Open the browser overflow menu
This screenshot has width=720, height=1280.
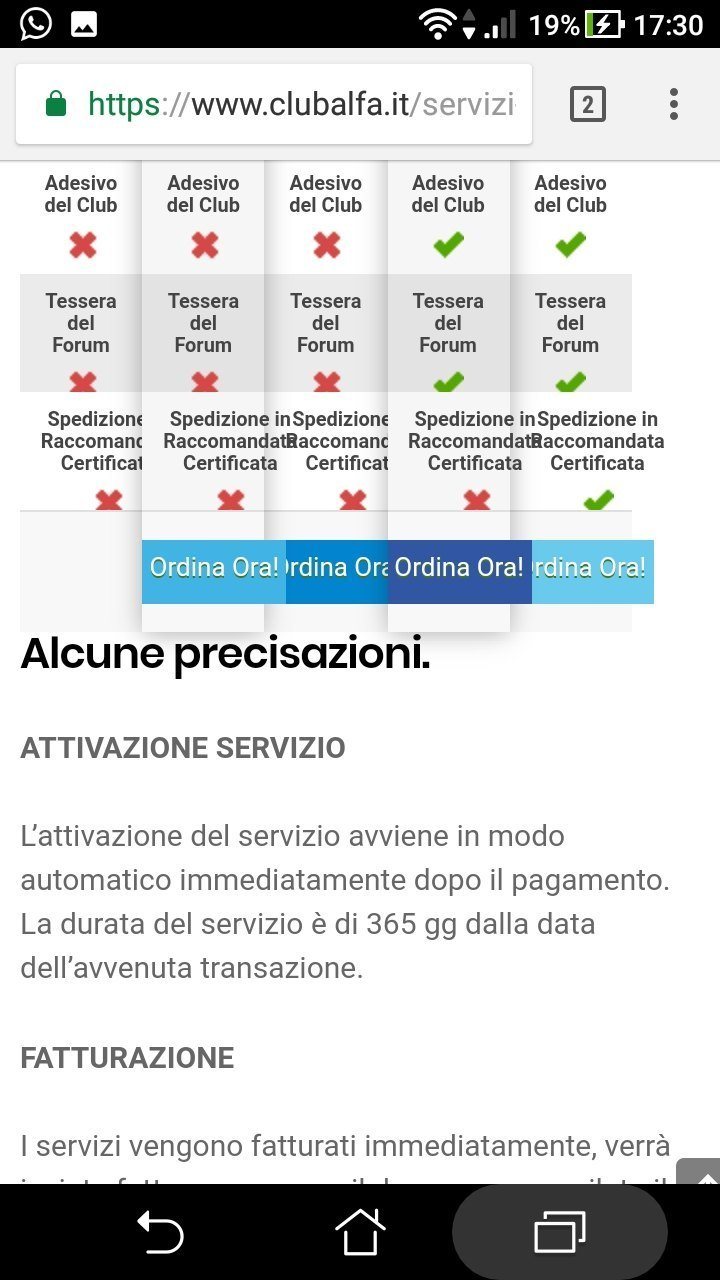point(673,104)
